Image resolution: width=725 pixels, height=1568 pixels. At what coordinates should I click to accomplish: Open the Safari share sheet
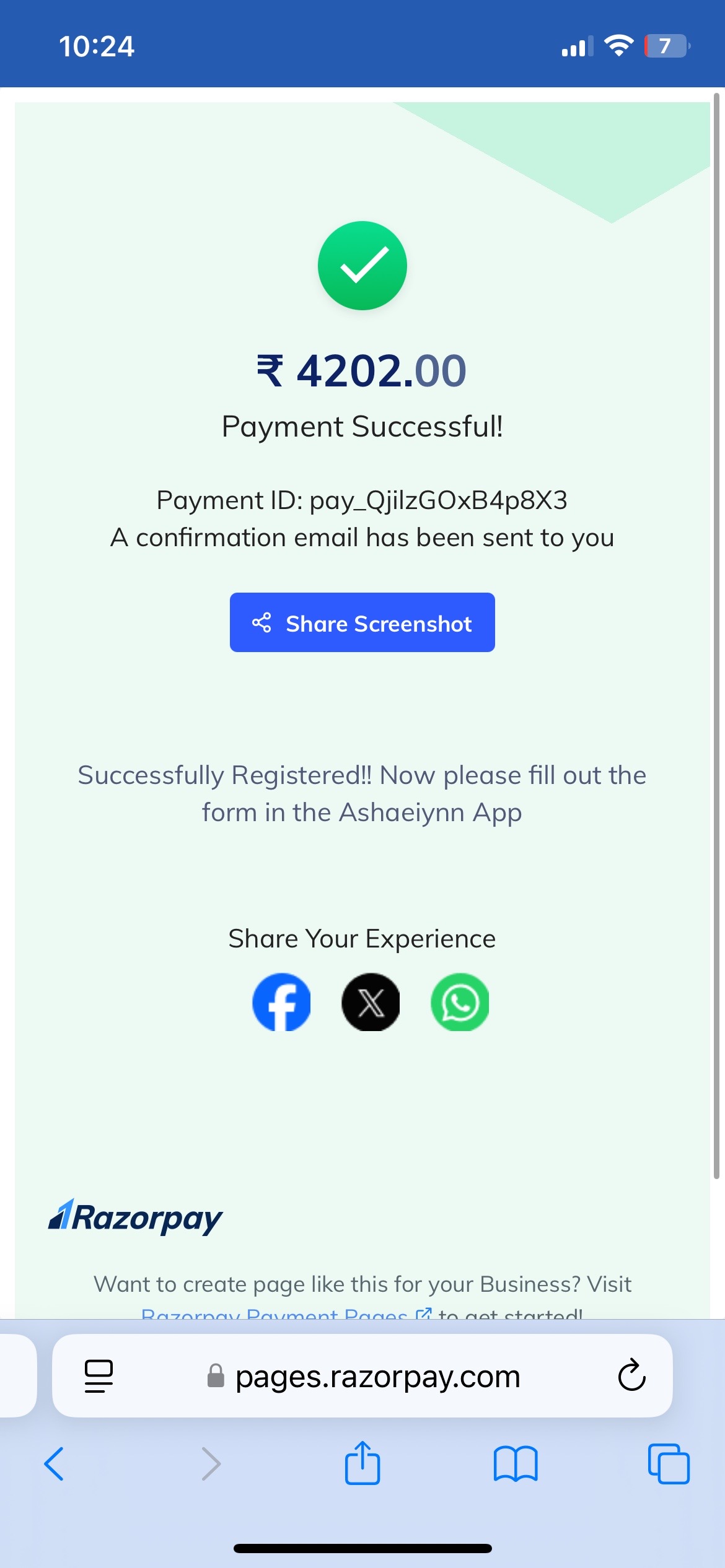pyautogui.click(x=362, y=1463)
